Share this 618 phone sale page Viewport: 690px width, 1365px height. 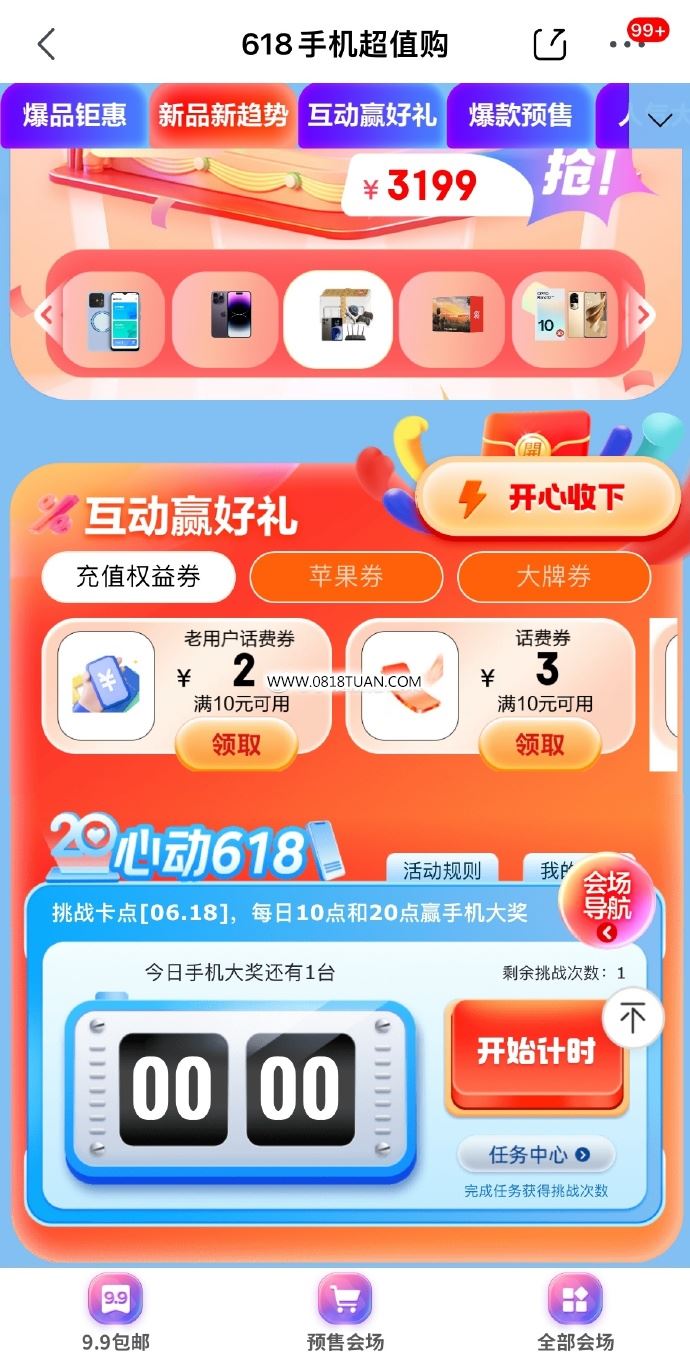pos(550,44)
